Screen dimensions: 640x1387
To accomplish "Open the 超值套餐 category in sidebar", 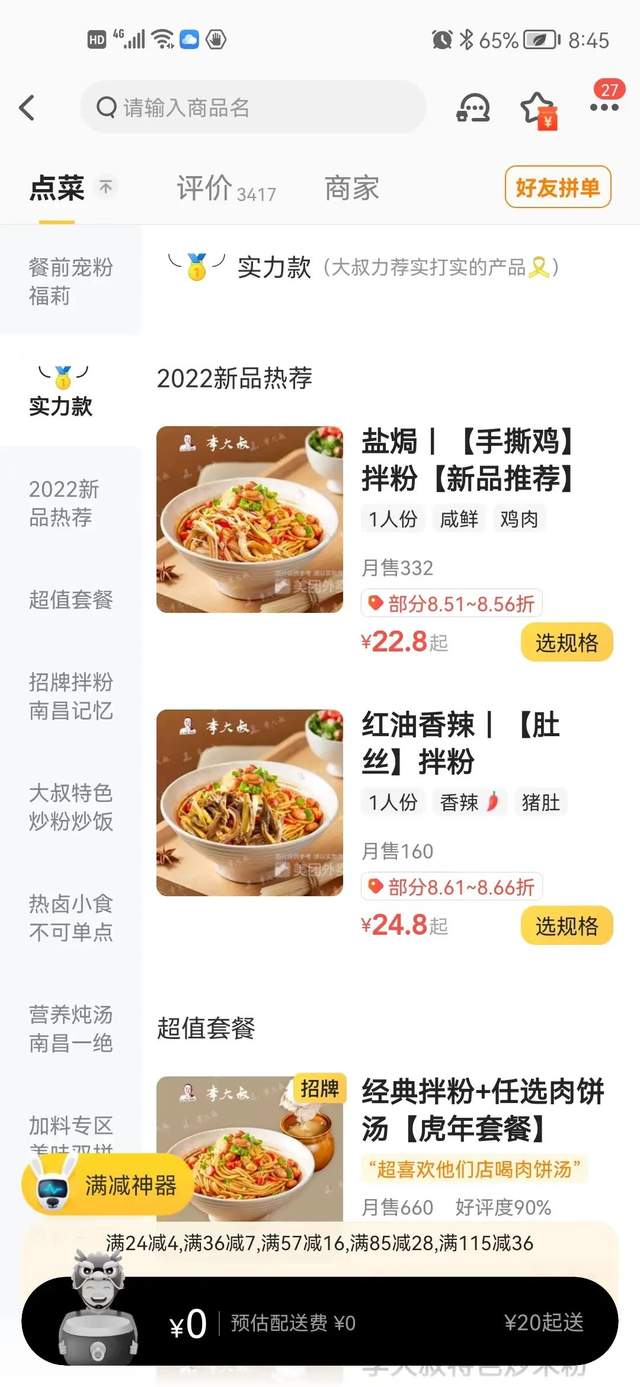I will pyautogui.click(x=70, y=600).
